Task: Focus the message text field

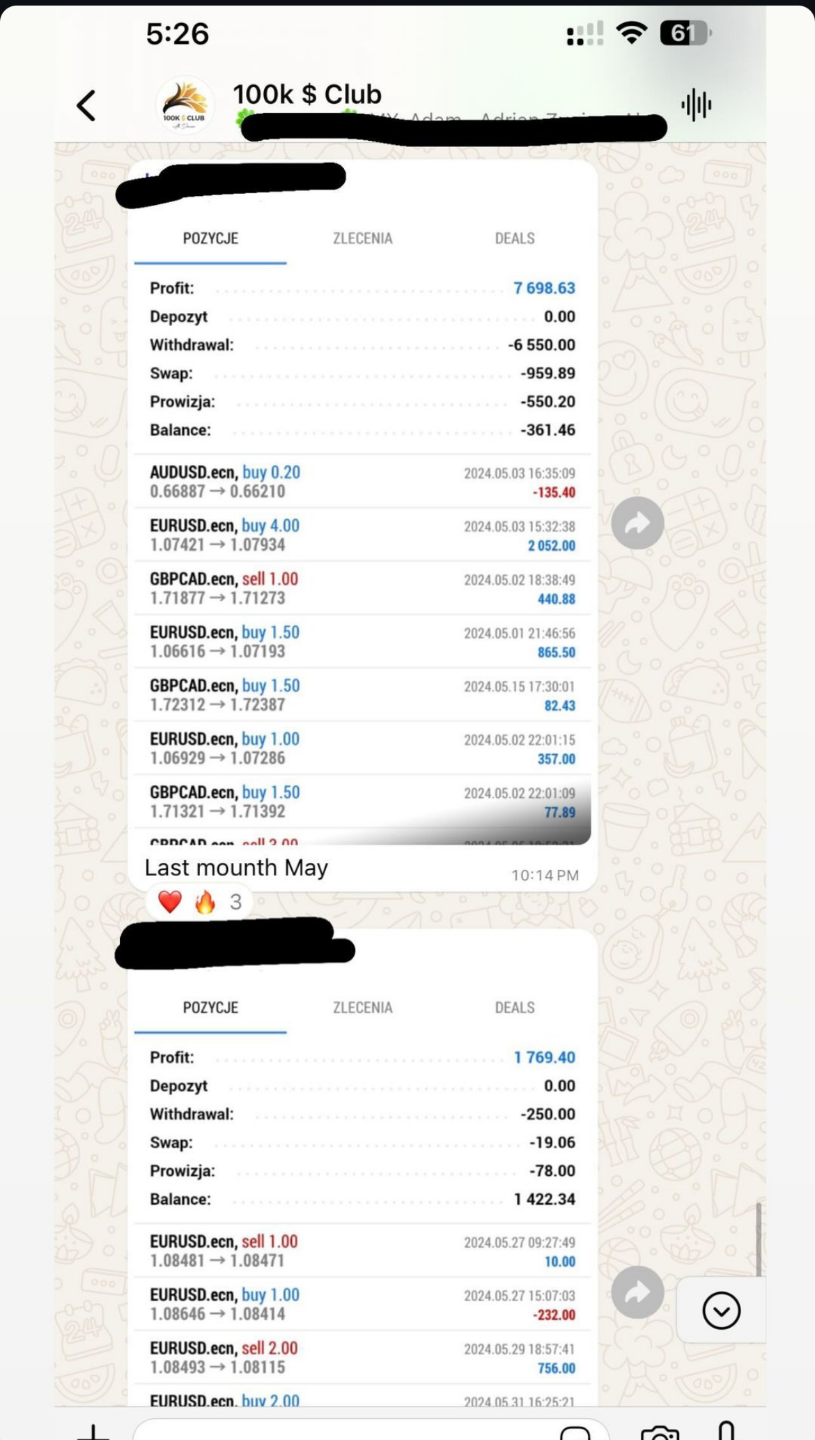Action: click(x=340, y=1432)
